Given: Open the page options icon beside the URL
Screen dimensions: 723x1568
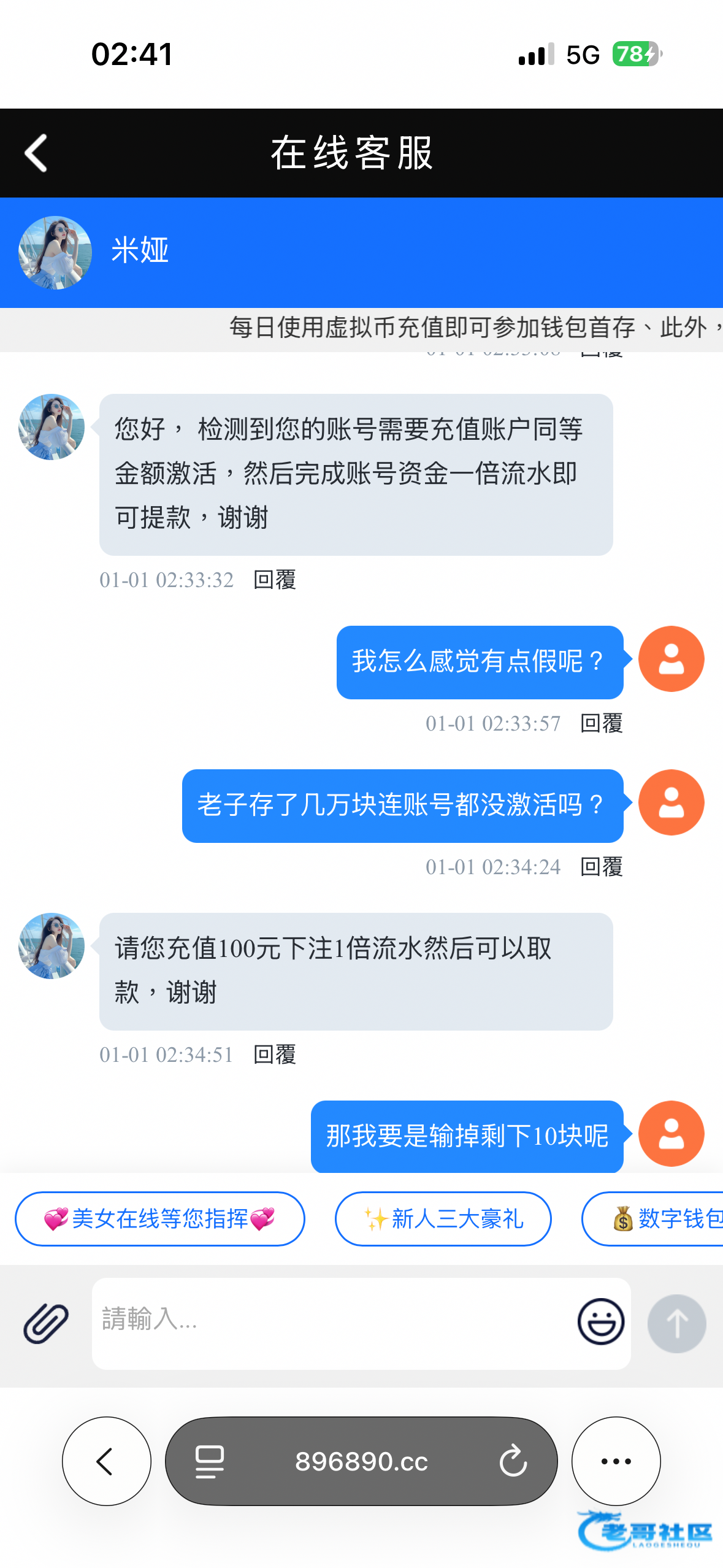Looking at the screenshot, I should 209,1461.
